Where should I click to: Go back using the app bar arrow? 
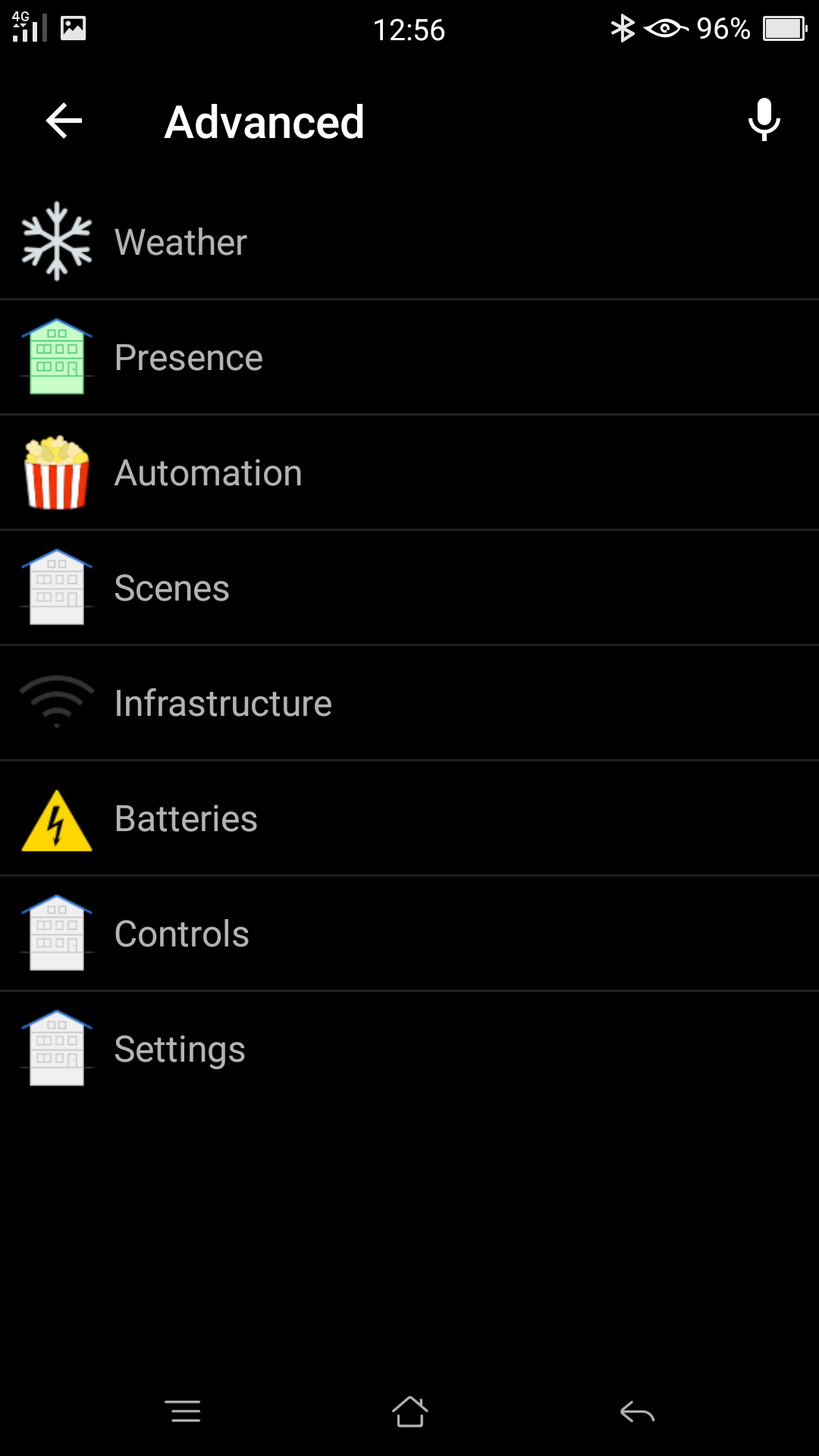64,121
